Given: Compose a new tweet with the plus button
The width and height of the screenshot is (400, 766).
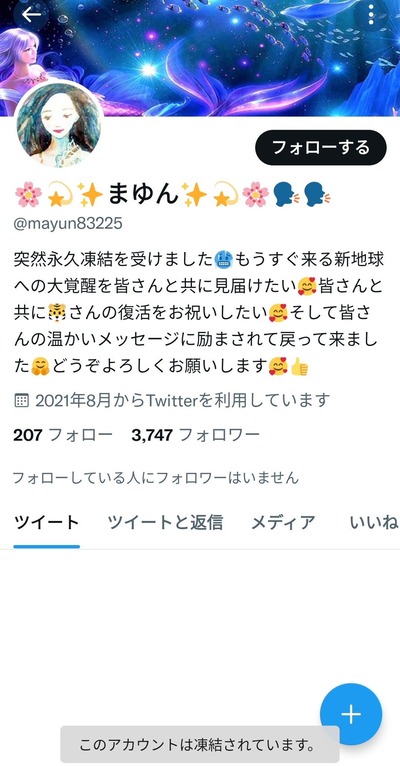Looking at the screenshot, I should tap(351, 715).
